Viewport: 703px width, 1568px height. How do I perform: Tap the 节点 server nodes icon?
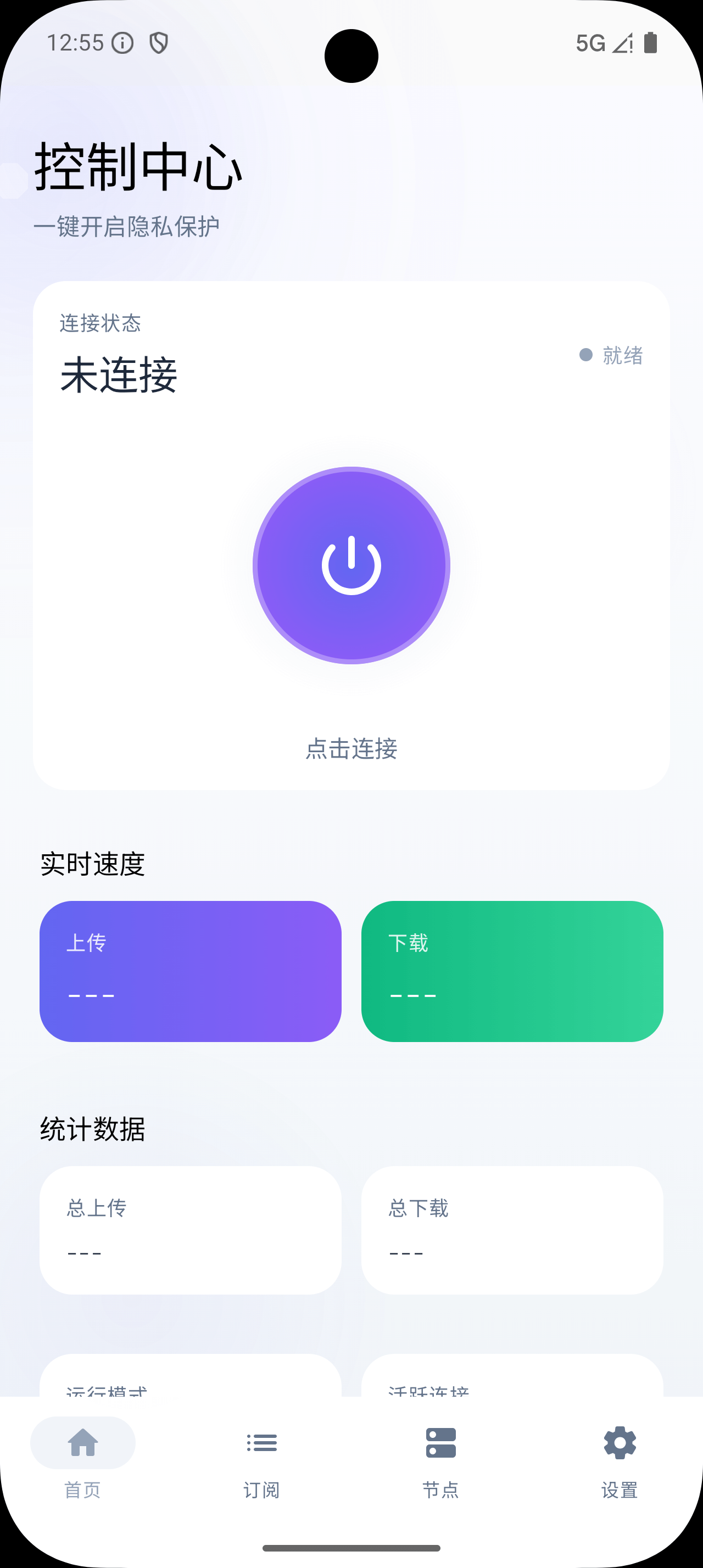[x=440, y=1443]
